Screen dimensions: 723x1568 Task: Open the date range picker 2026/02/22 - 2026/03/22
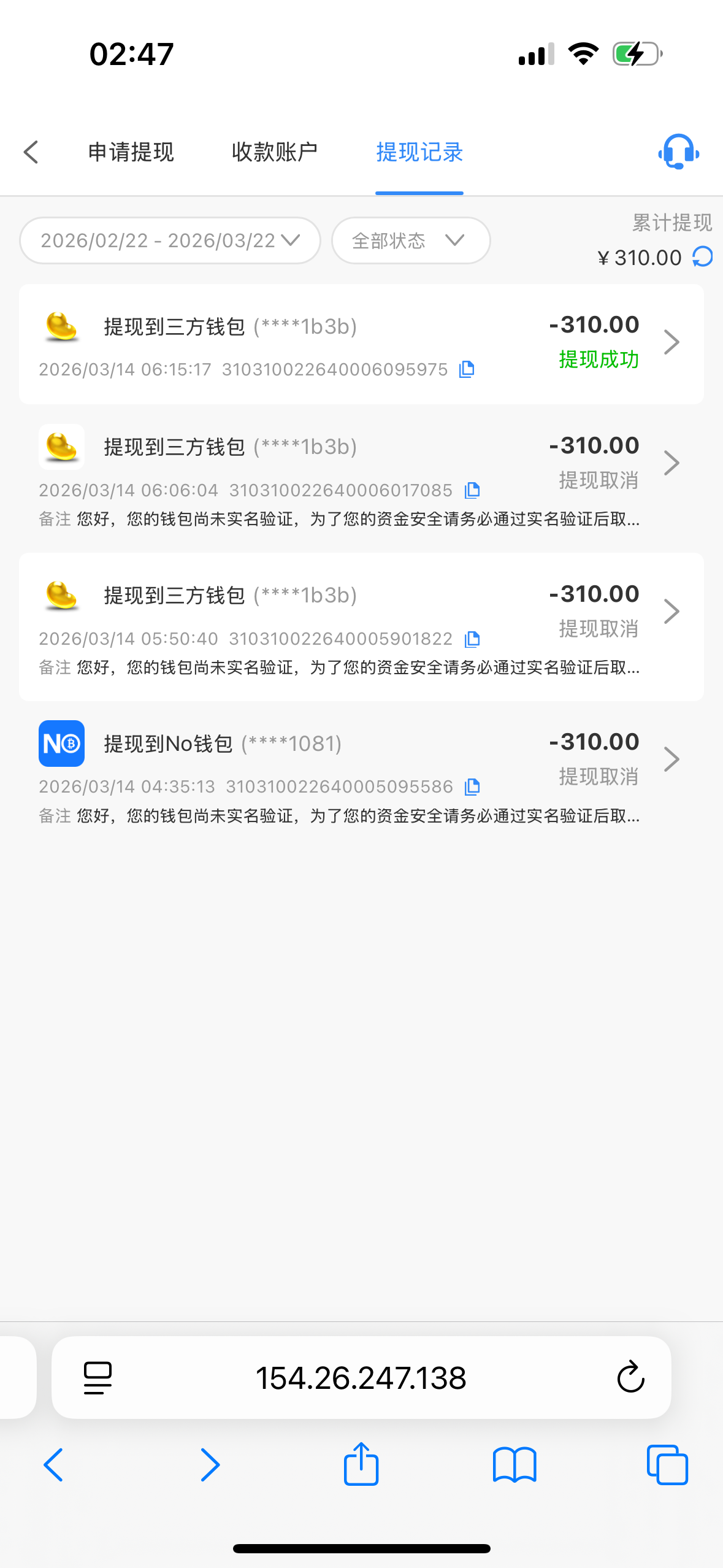coord(170,240)
